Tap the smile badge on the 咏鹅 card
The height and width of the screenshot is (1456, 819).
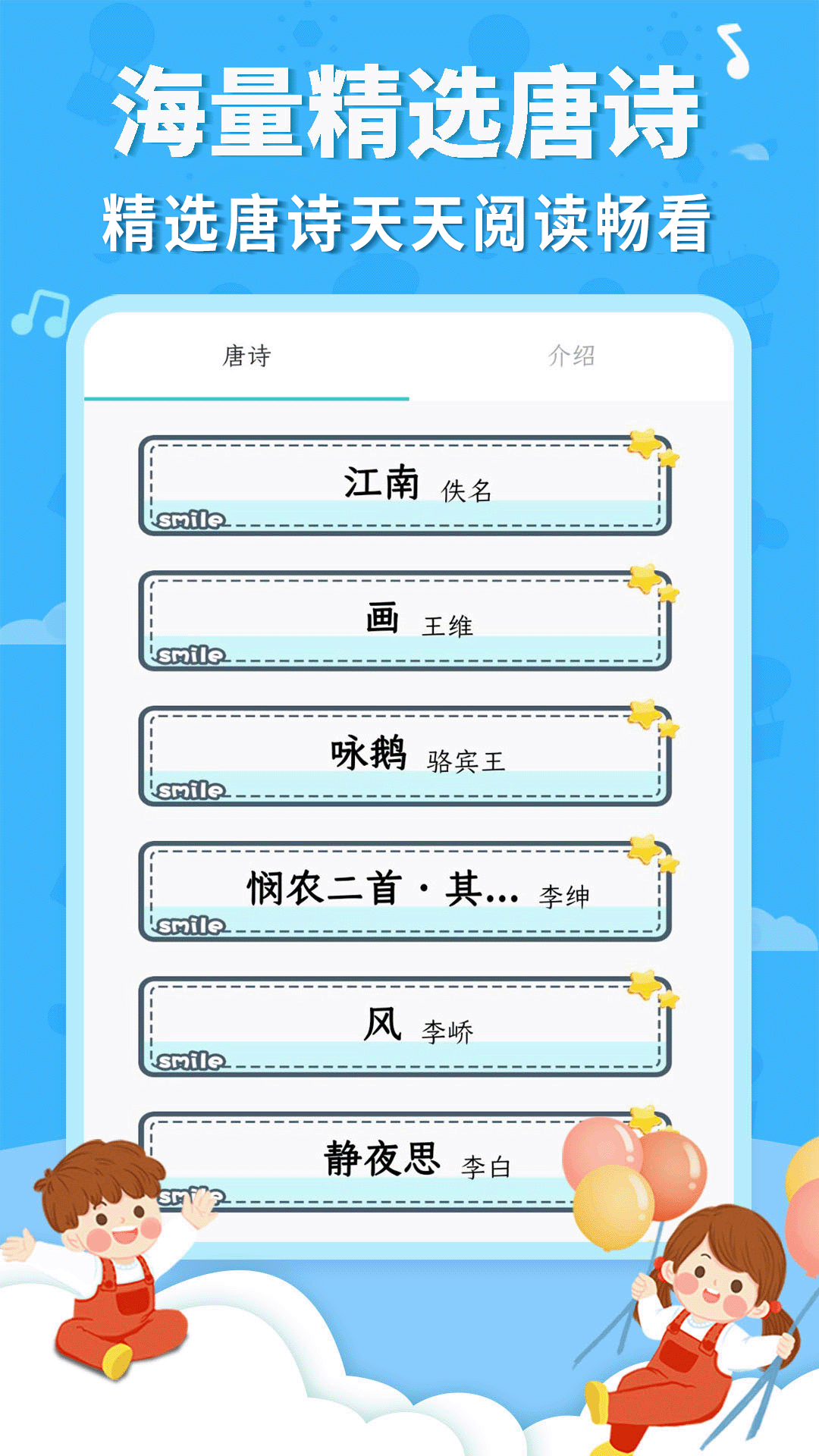click(190, 790)
